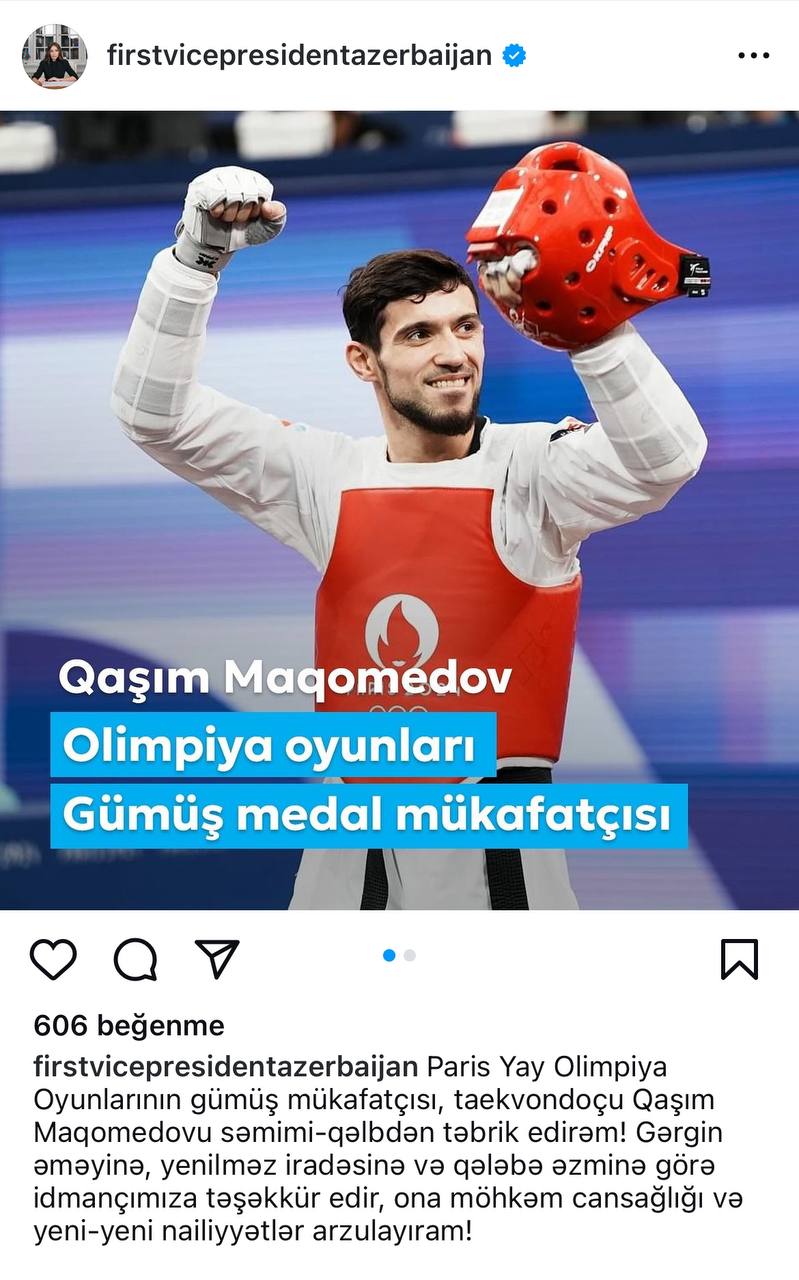Screen dimensions: 799x1280
Task: Open the post's three-dot overflow menu
Action: 753,55
